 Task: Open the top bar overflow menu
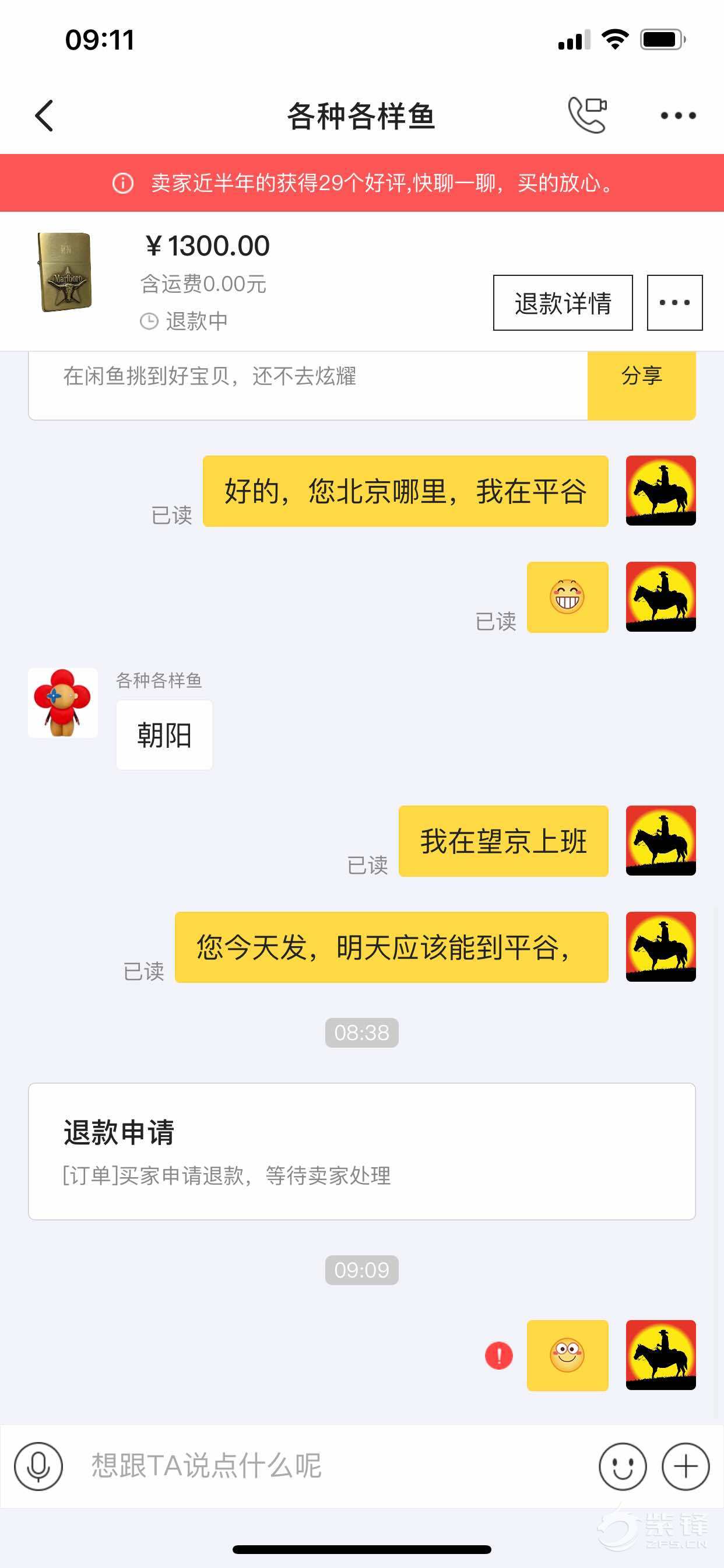coord(678,116)
